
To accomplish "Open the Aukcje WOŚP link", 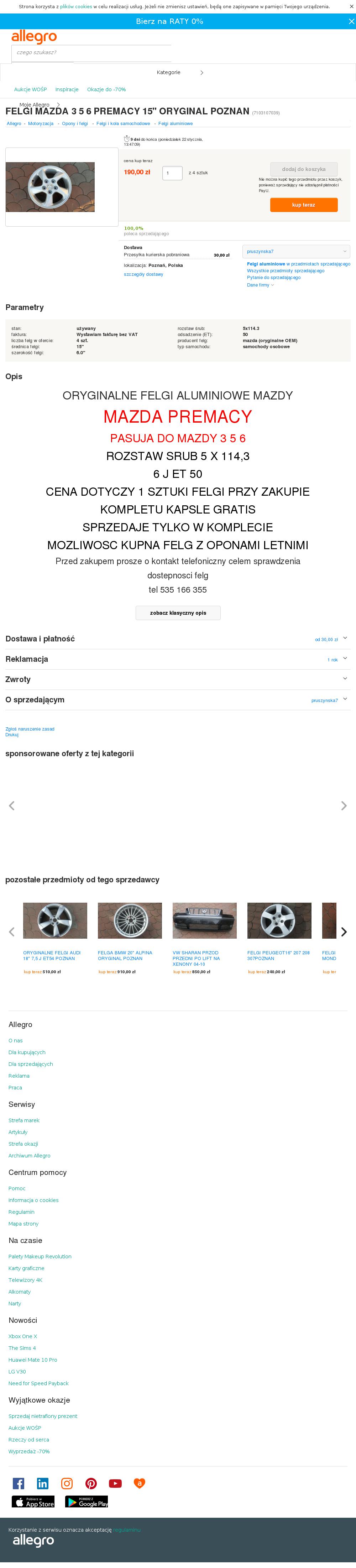I will click(30, 89).
